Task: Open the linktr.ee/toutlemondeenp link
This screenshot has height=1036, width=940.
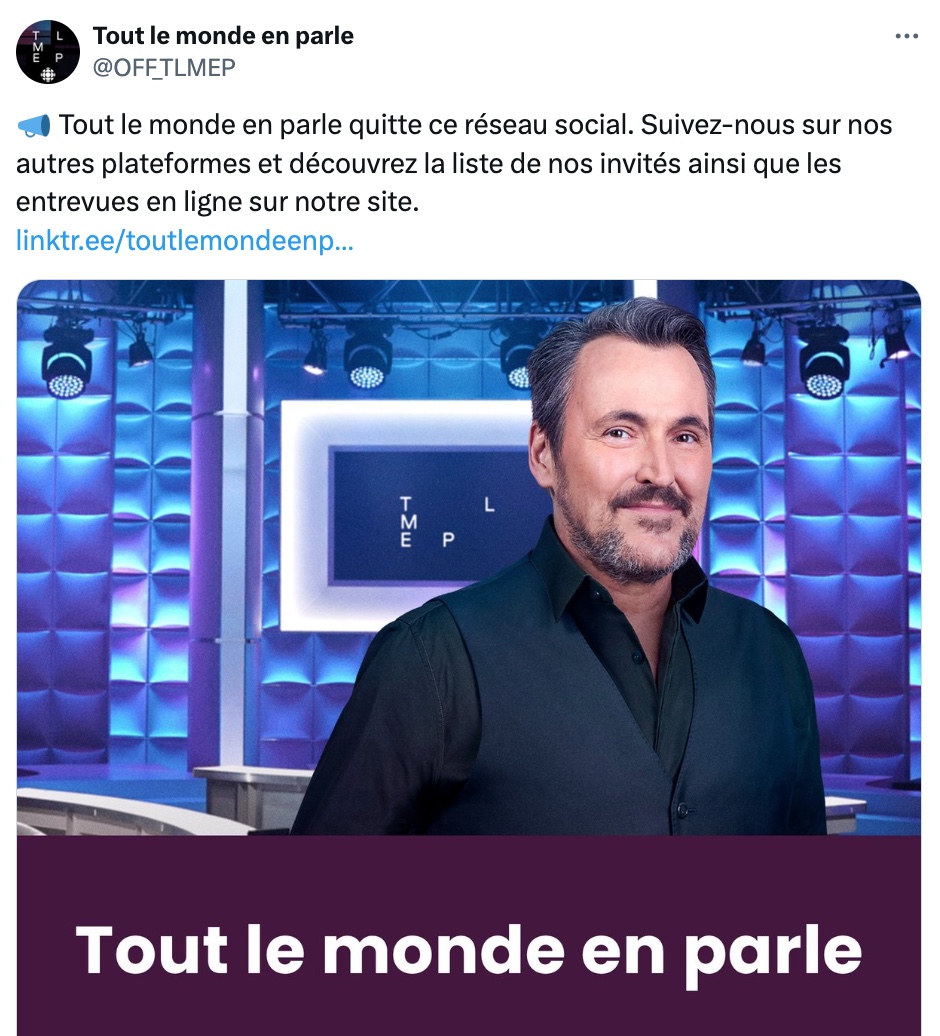Action: click(184, 242)
